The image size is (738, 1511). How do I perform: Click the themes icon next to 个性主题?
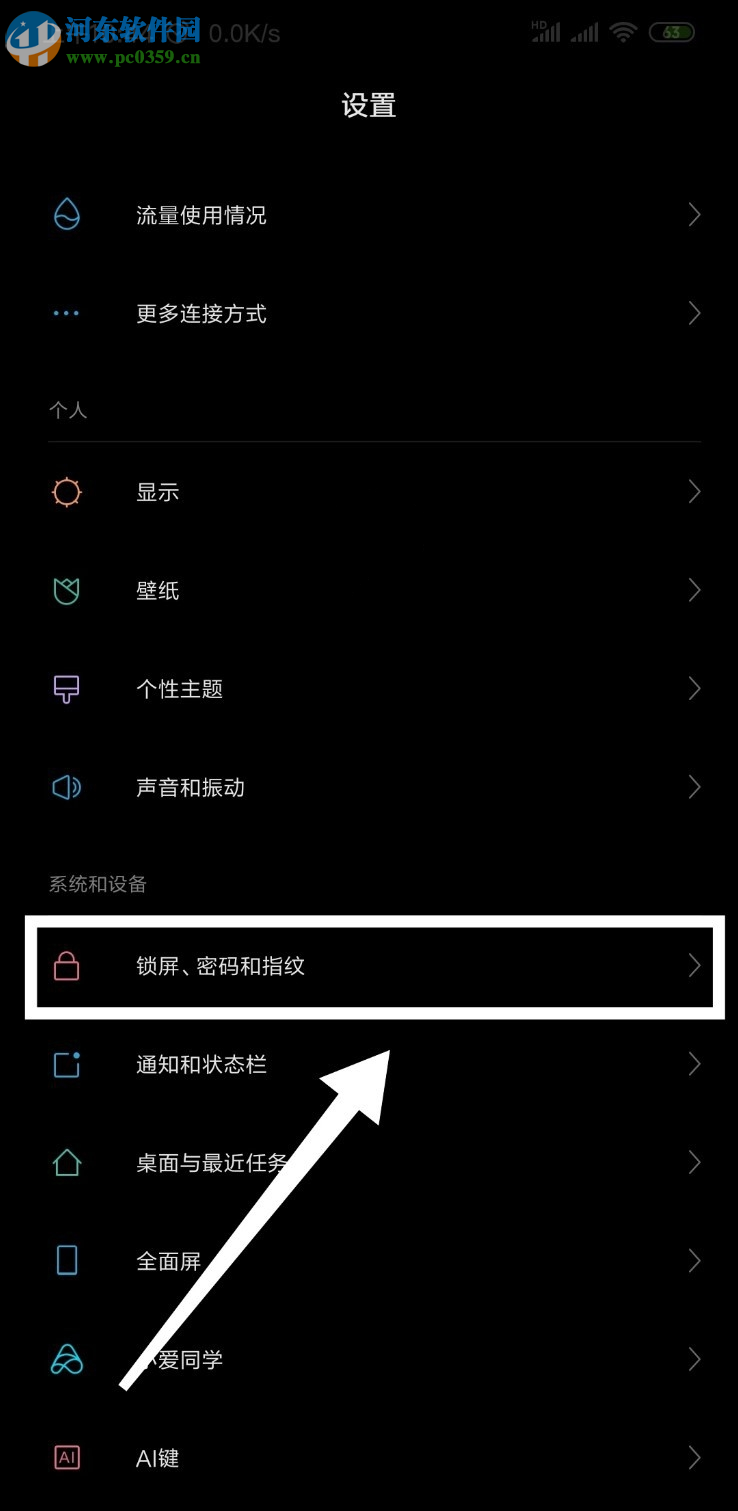tap(66, 688)
